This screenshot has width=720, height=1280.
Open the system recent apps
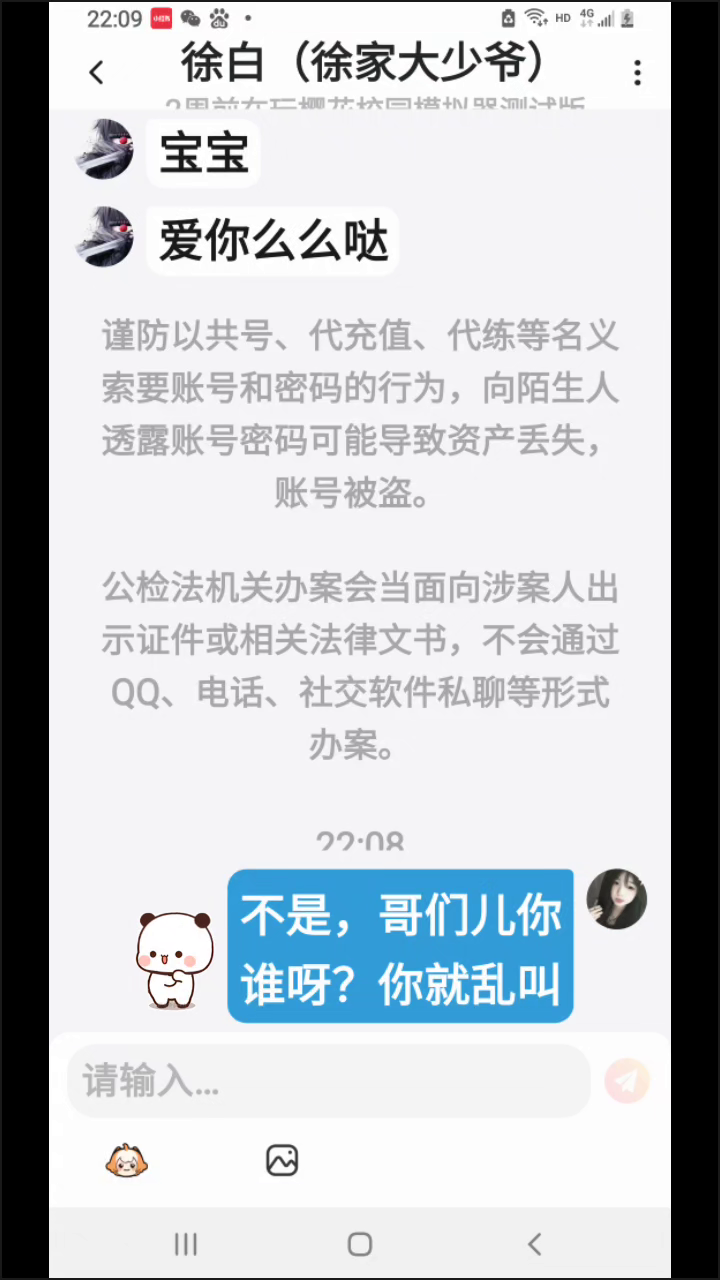coord(186,1244)
